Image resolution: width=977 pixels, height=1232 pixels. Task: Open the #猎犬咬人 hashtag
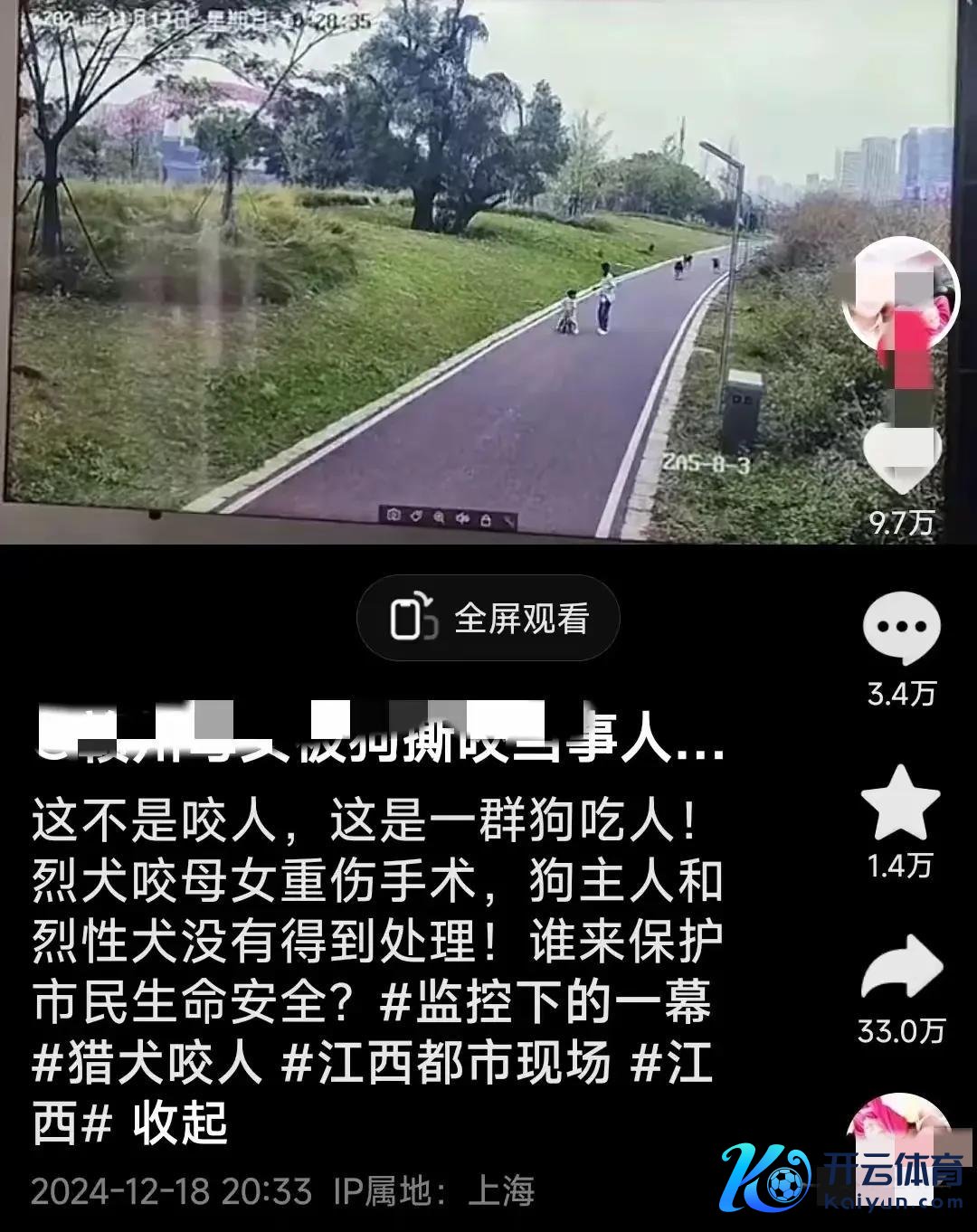tap(147, 1063)
